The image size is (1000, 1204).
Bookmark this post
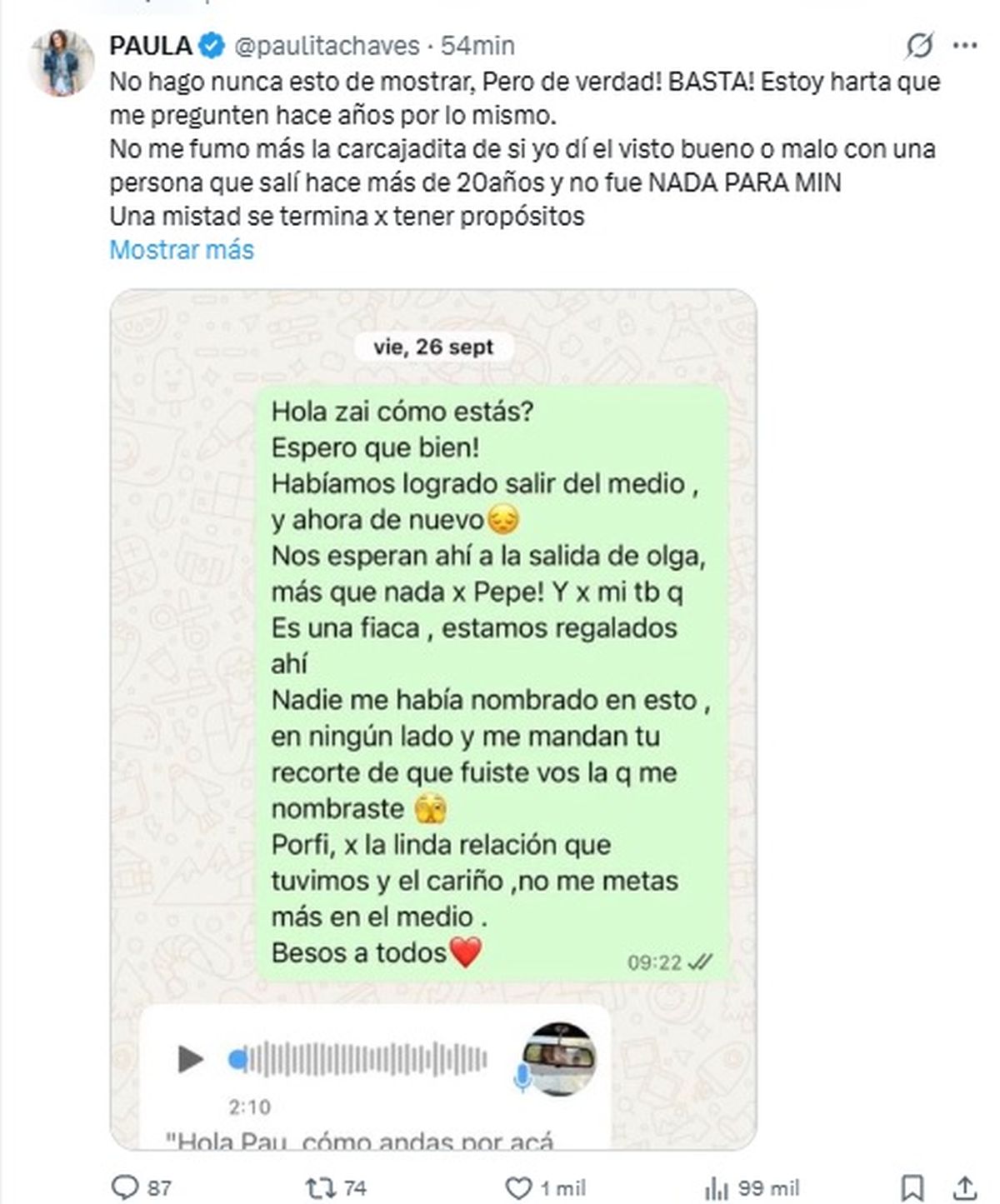[913, 1187]
